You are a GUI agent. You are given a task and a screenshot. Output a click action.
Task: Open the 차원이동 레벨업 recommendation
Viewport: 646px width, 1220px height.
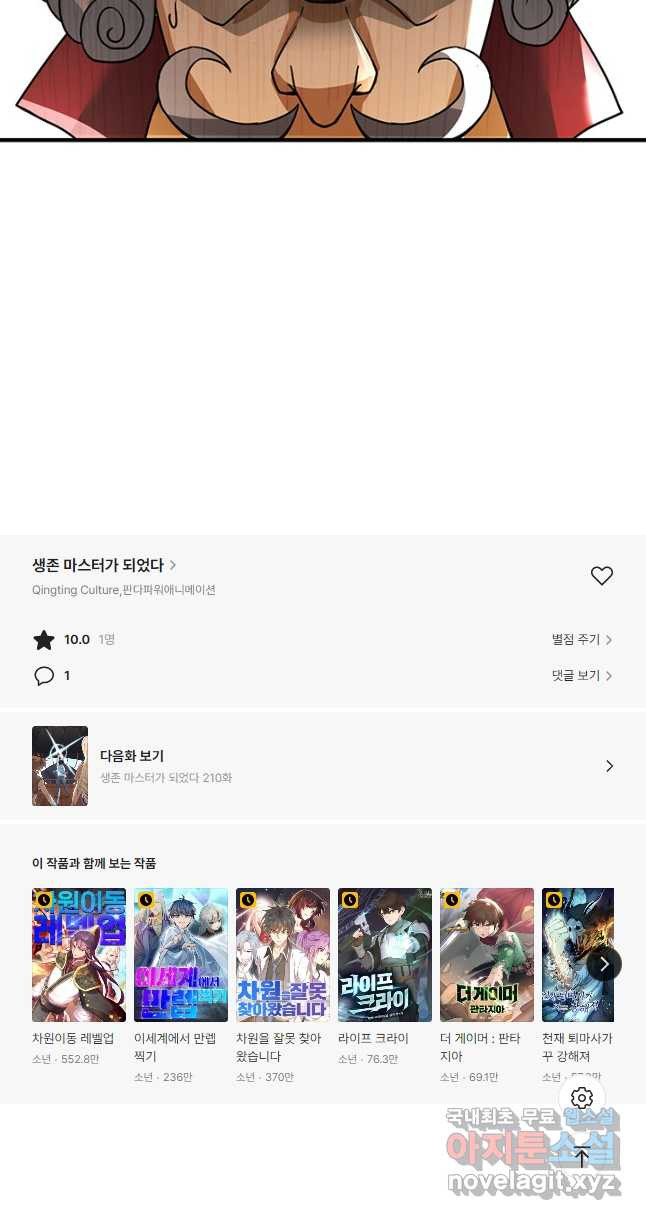pos(79,955)
